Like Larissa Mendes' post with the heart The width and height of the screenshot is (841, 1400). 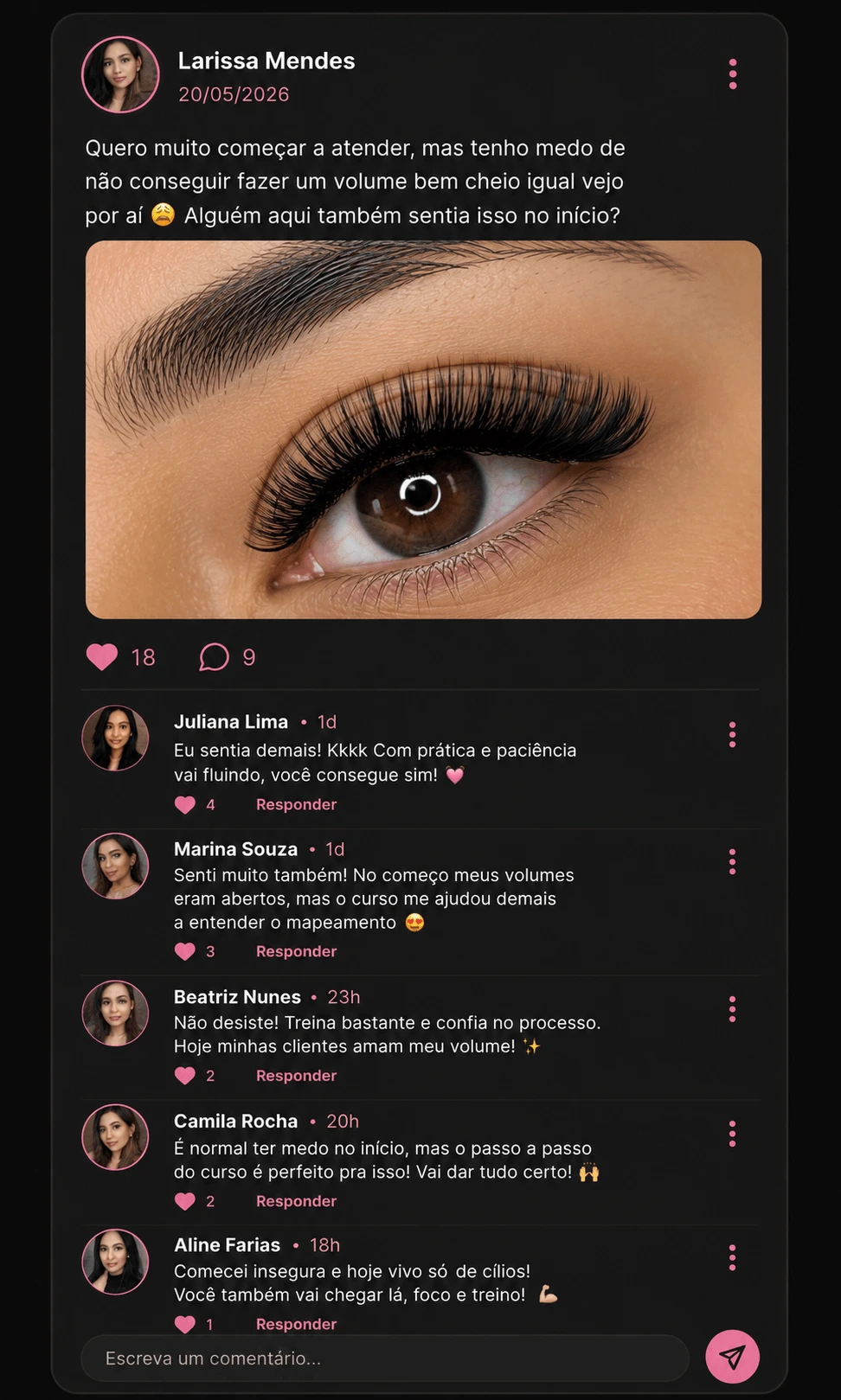tap(102, 657)
